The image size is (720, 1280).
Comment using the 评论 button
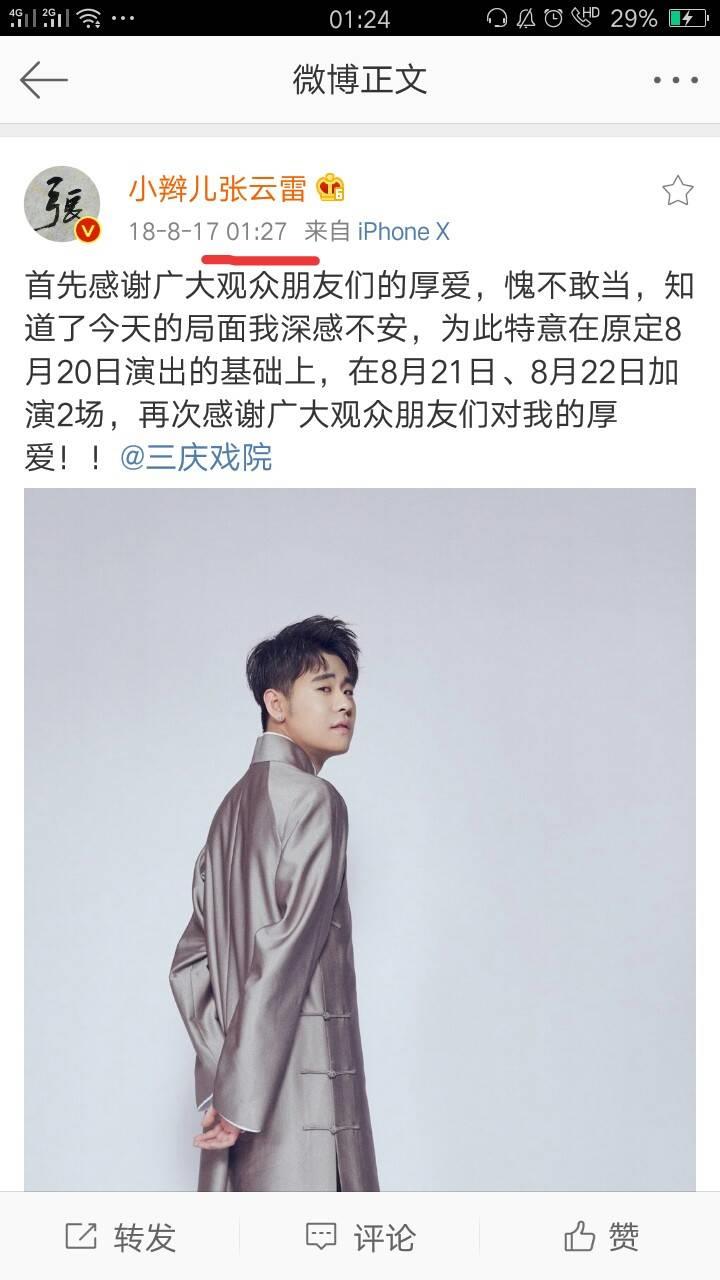pos(360,1237)
